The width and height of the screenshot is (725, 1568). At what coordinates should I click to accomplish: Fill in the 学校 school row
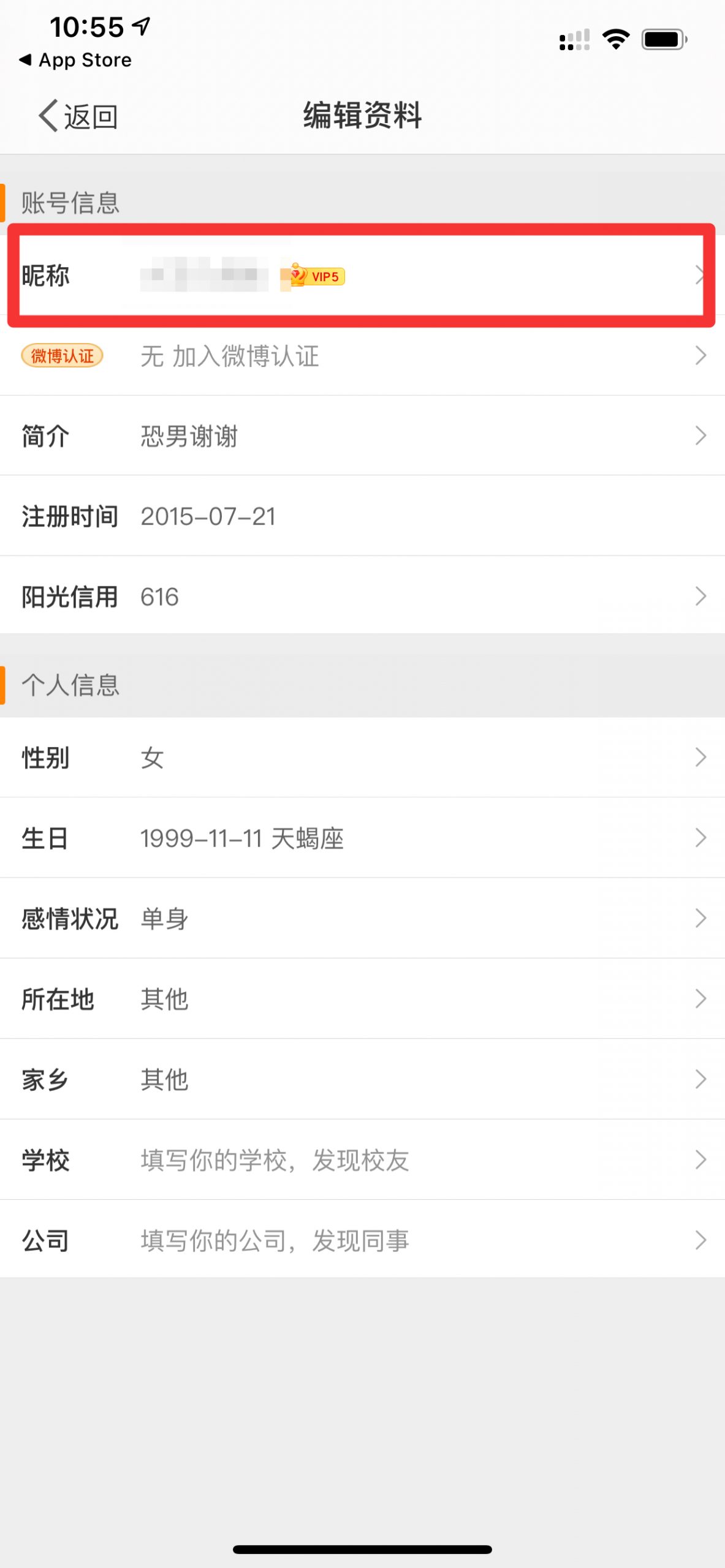[x=362, y=1159]
